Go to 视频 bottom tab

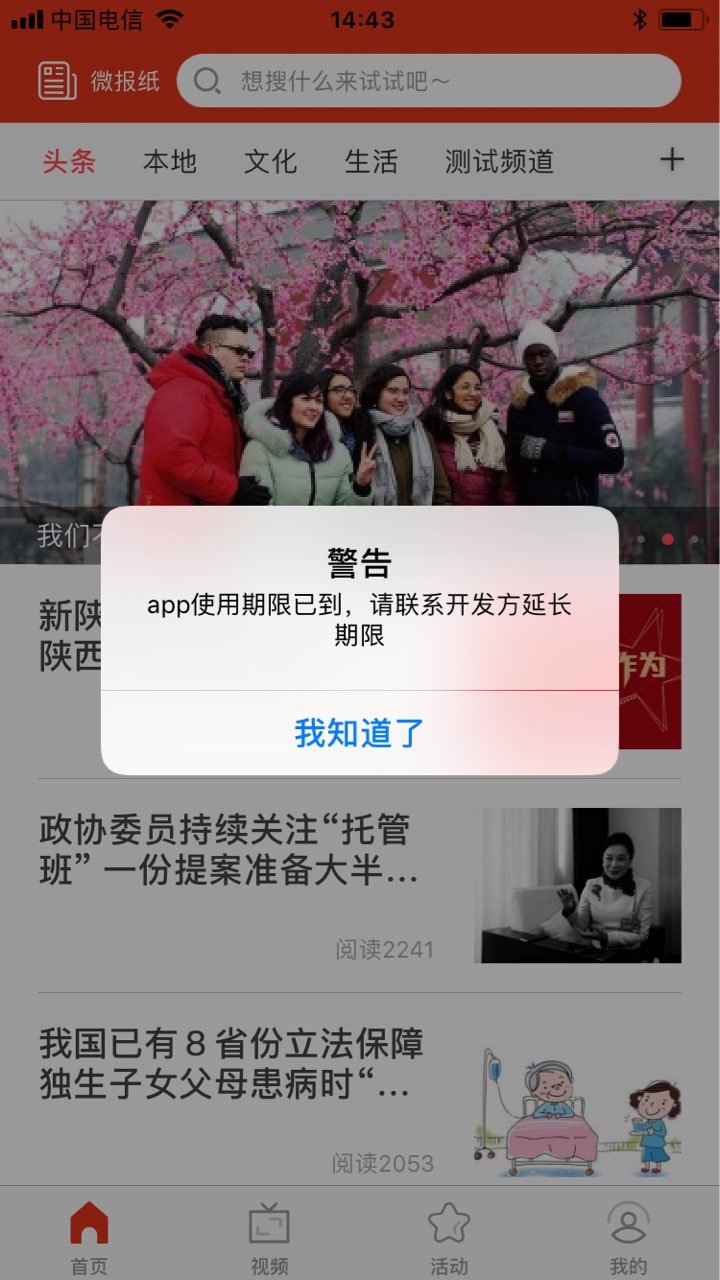point(269,1236)
